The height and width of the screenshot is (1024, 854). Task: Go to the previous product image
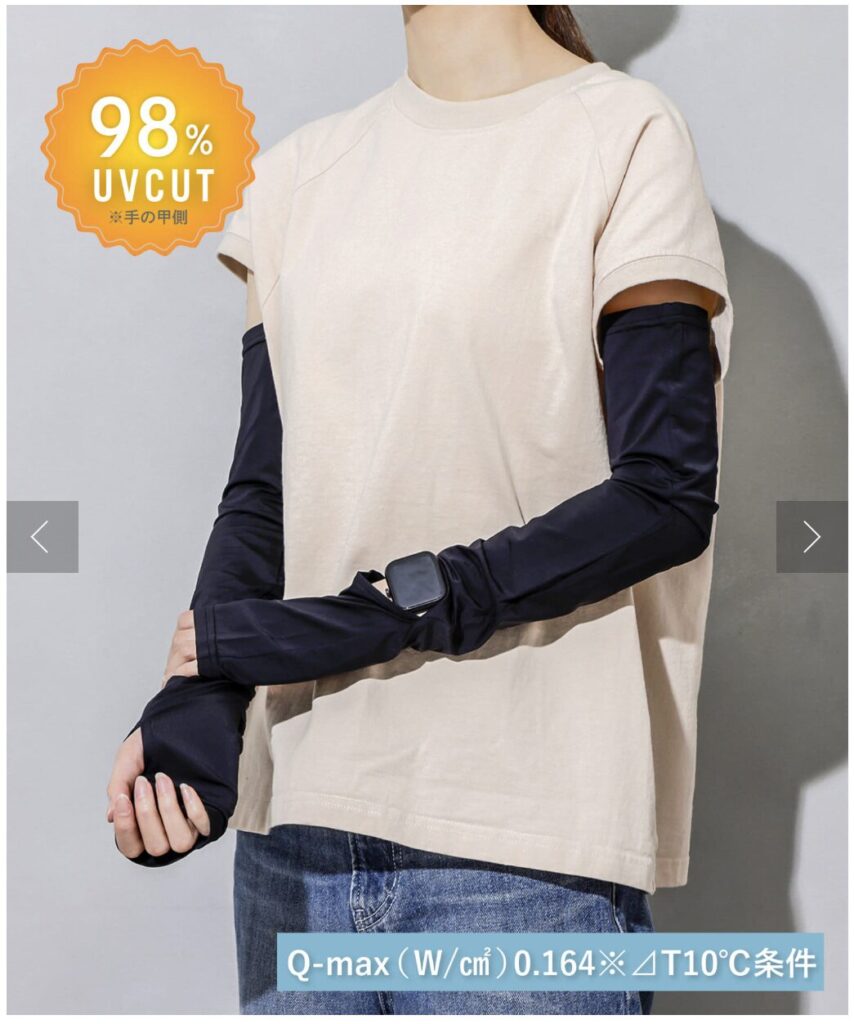click(x=42, y=537)
